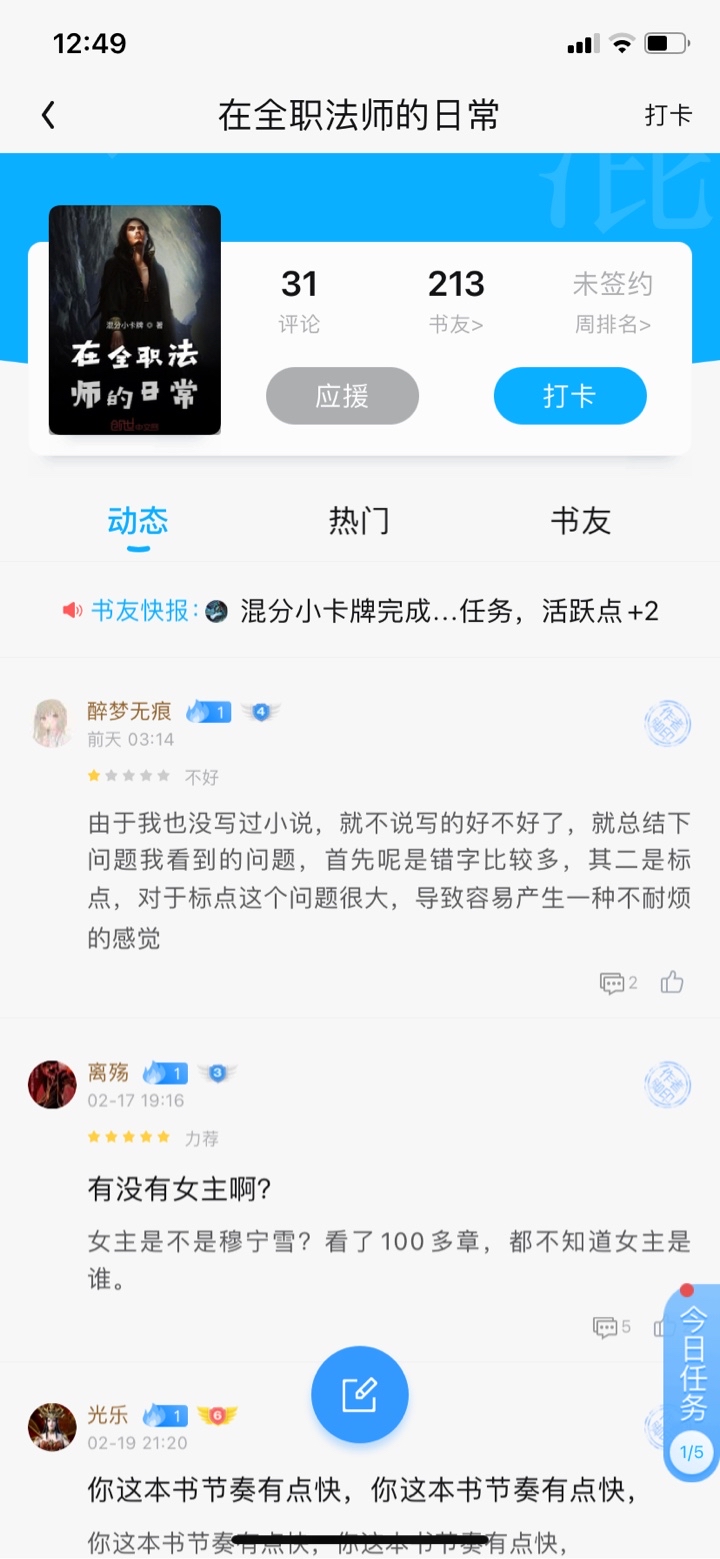Switch to the 热门 tab
Screen dimensions: 720x1559
coord(359,521)
